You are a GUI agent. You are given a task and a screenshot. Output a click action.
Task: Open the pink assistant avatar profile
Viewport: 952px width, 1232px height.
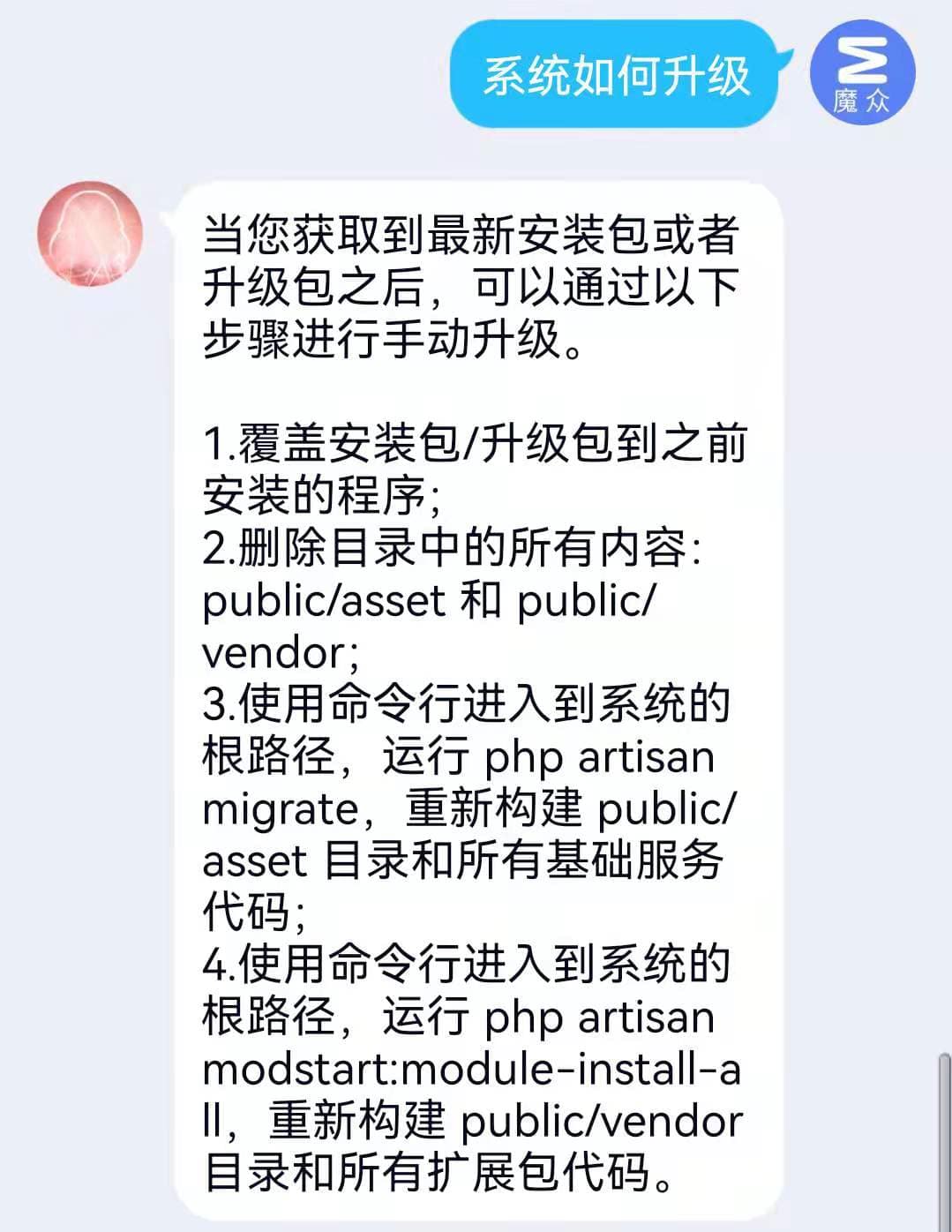tap(90, 233)
